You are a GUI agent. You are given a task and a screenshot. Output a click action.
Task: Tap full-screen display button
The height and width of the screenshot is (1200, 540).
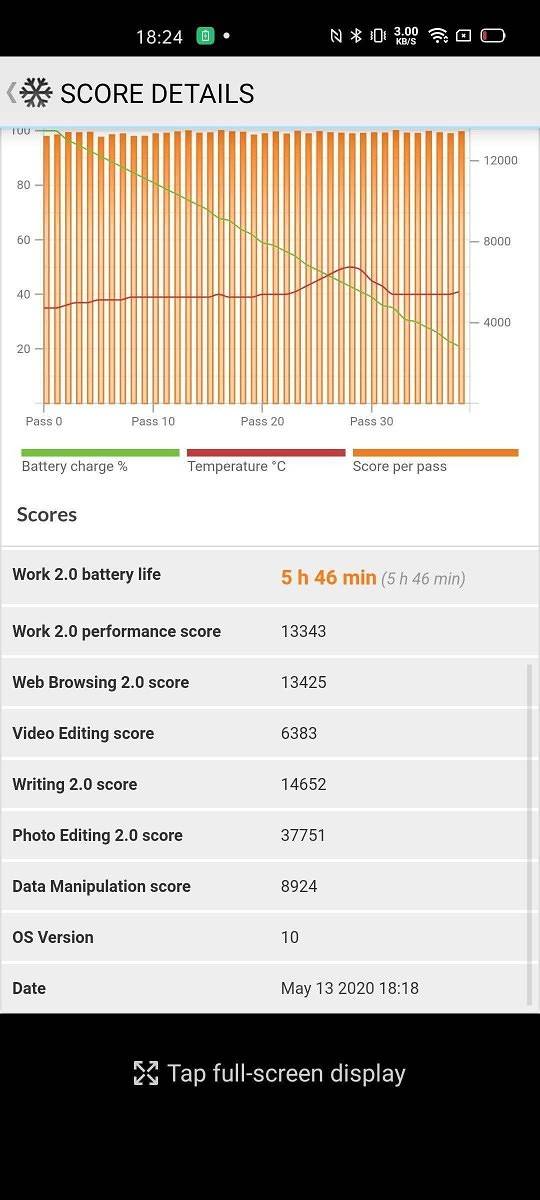270,1073
